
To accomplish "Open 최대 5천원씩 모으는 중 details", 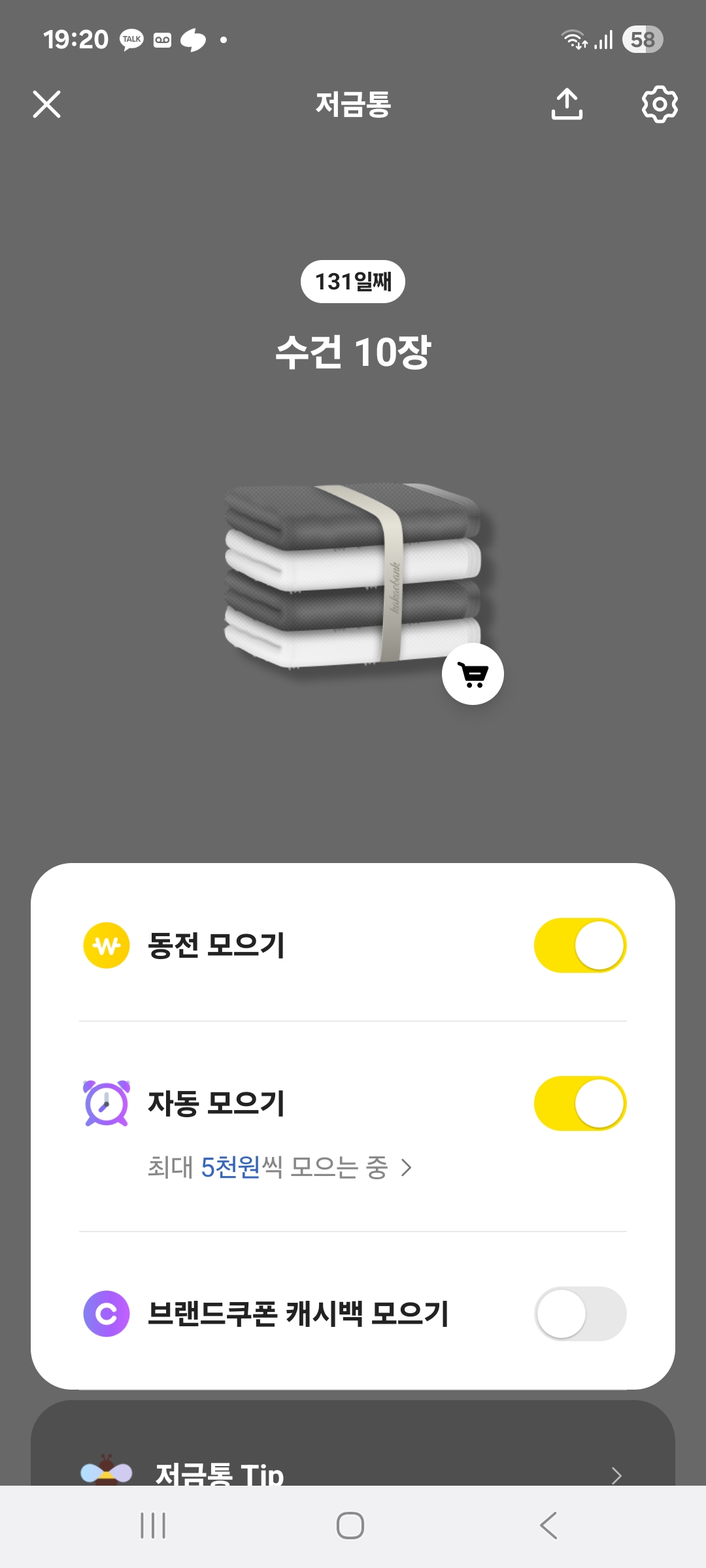I will (x=280, y=1167).
